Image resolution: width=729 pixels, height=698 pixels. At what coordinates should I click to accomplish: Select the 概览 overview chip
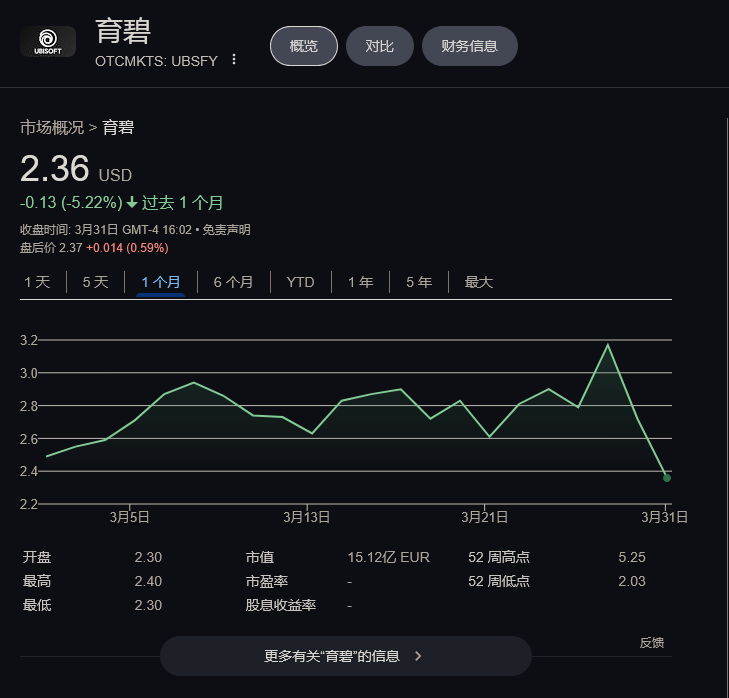point(303,46)
